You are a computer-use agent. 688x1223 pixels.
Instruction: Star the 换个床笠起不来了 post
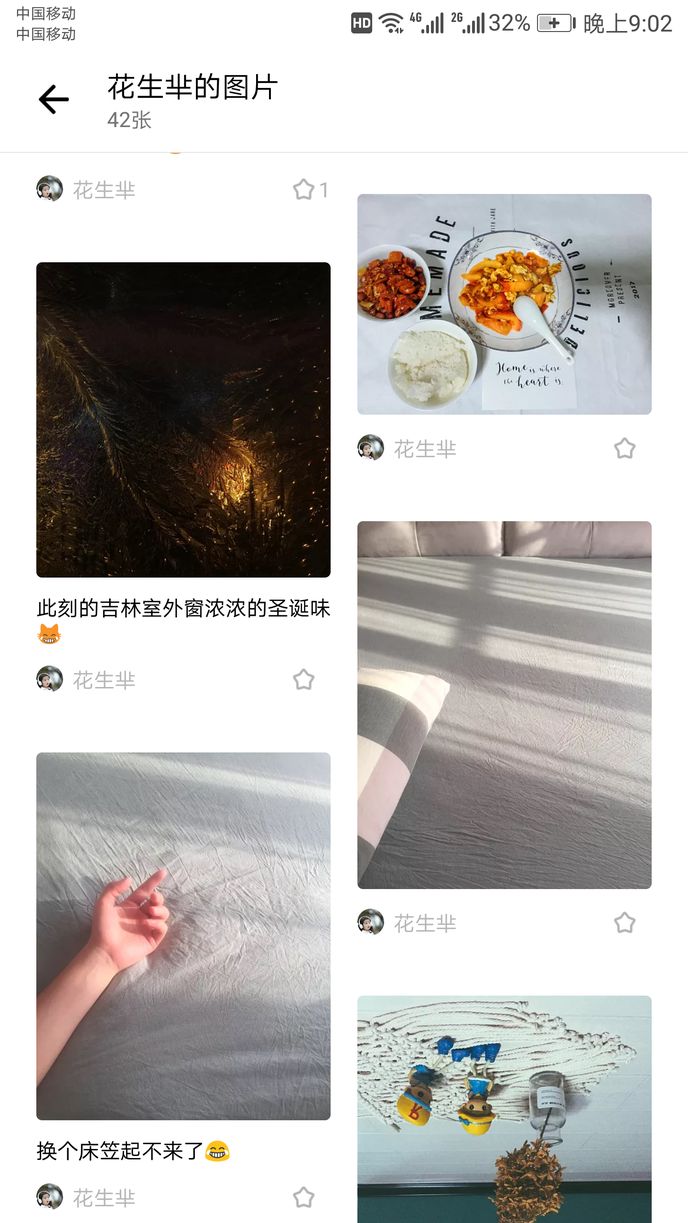coord(304,1197)
